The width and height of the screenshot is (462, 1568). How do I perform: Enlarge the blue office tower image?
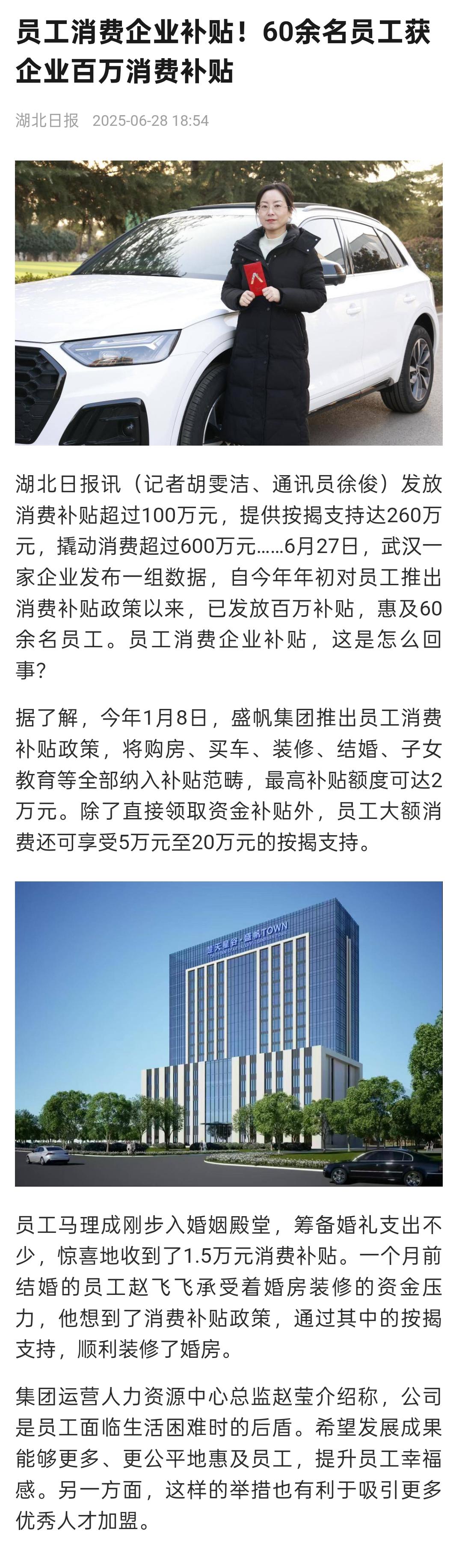[x=228, y=1033]
